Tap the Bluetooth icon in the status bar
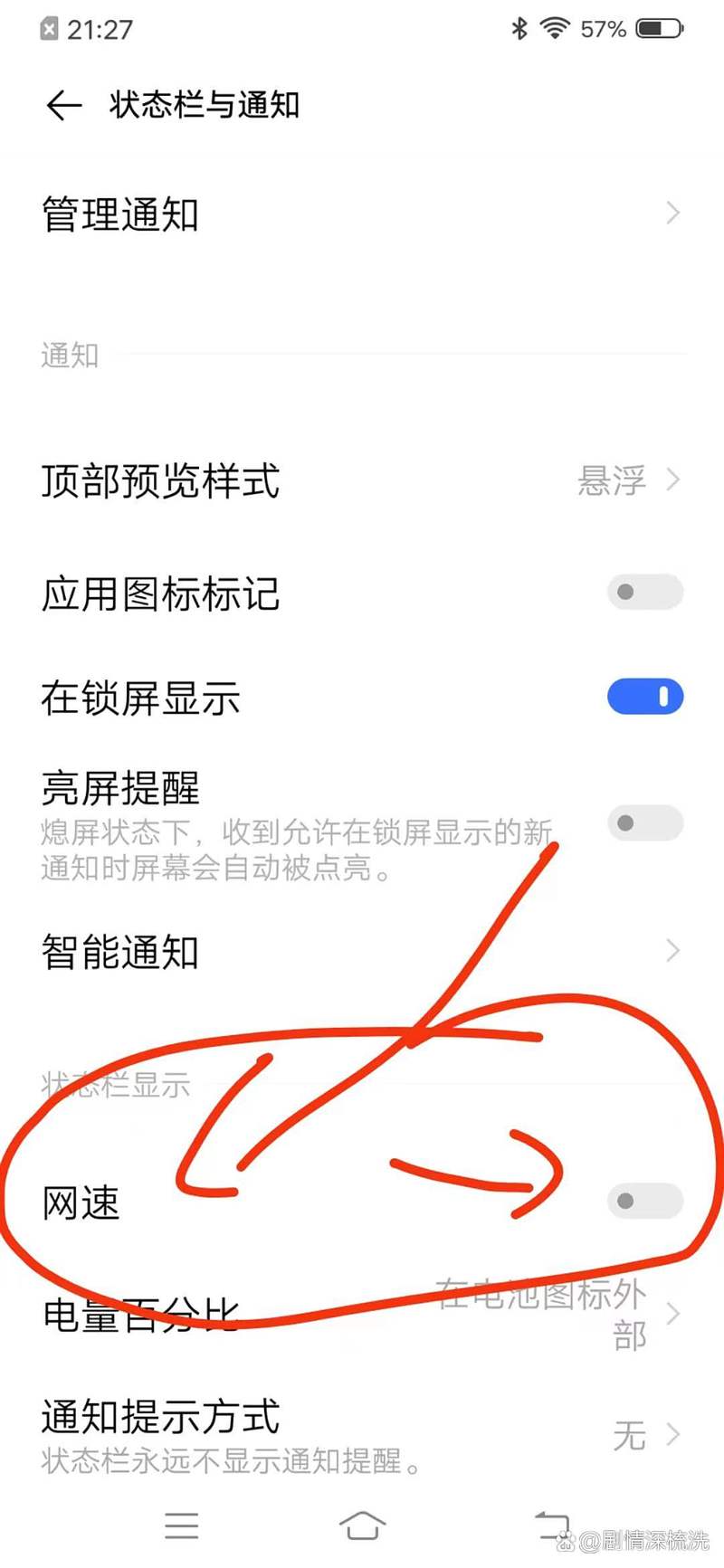The width and height of the screenshot is (724, 1568). [519, 28]
